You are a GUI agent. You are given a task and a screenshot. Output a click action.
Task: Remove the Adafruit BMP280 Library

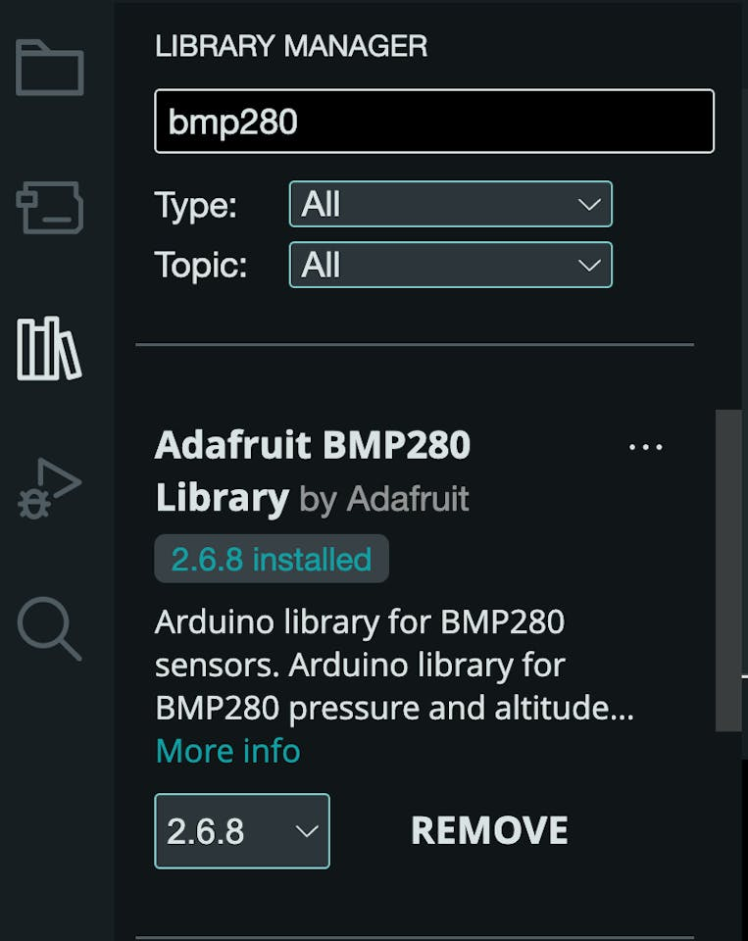coord(489,831)
